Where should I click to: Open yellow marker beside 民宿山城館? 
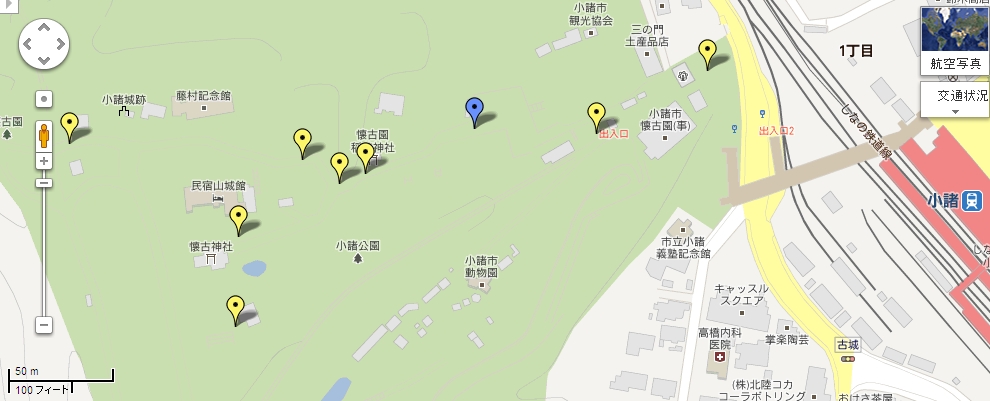point(238,217)
